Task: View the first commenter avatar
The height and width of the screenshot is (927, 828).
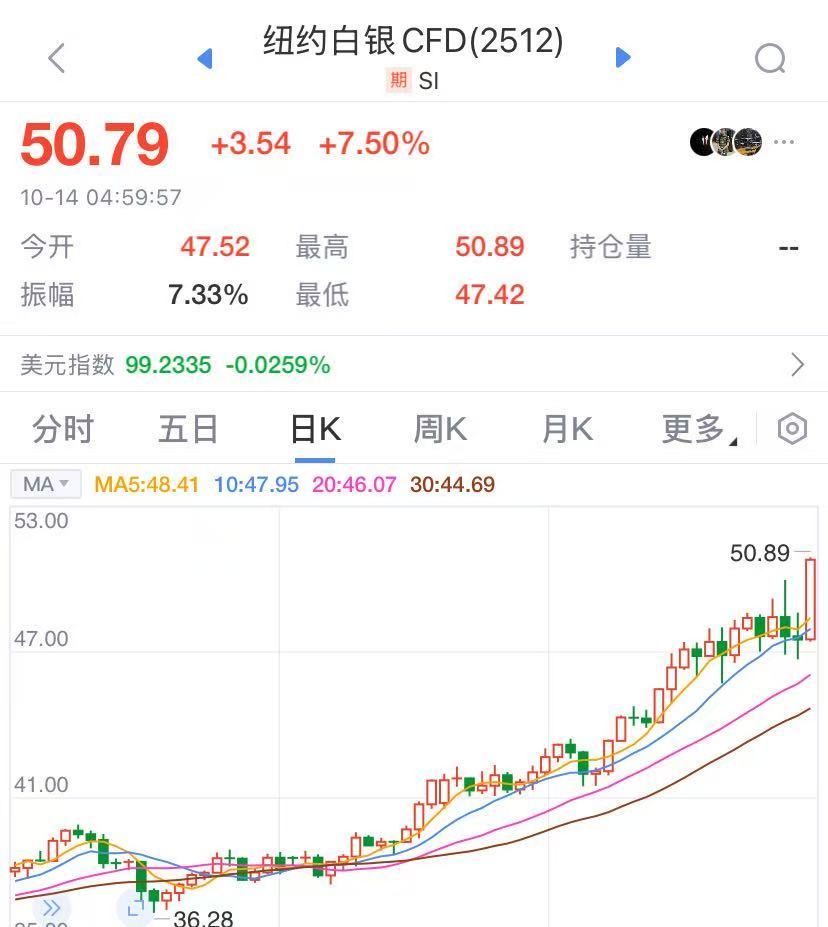Action: 702,141
